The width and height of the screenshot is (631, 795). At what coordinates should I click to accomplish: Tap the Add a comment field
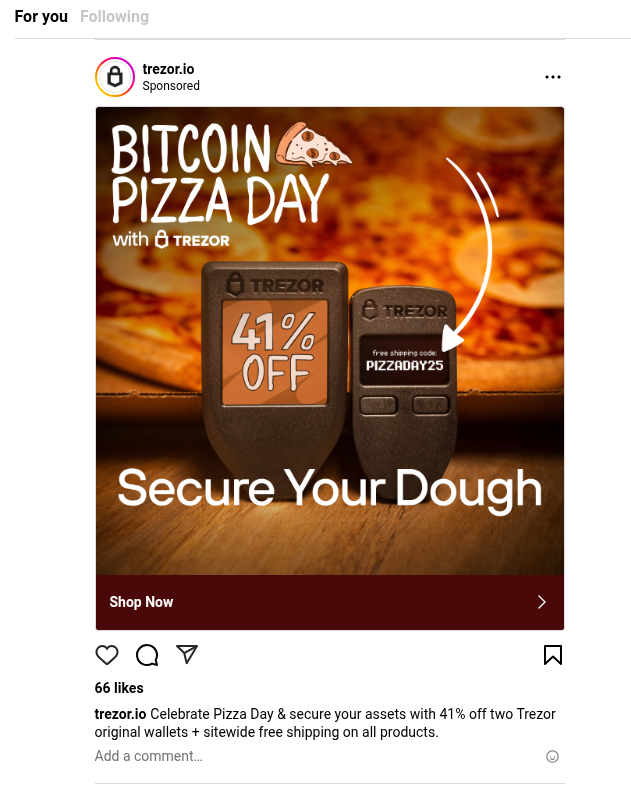click(x=300, y=756)
